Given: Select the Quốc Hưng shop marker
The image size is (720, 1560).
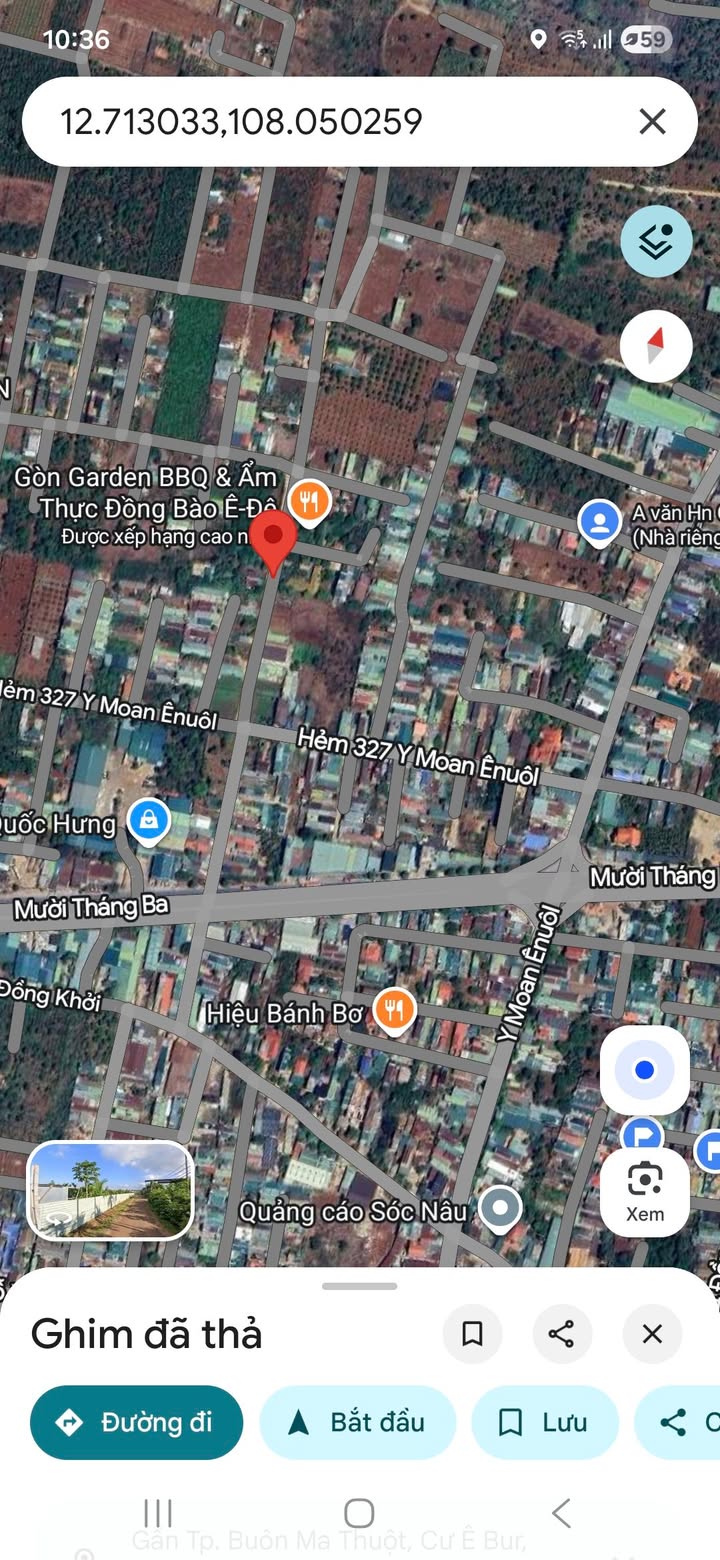Looking at the screenshot, I should click(149, 822).
